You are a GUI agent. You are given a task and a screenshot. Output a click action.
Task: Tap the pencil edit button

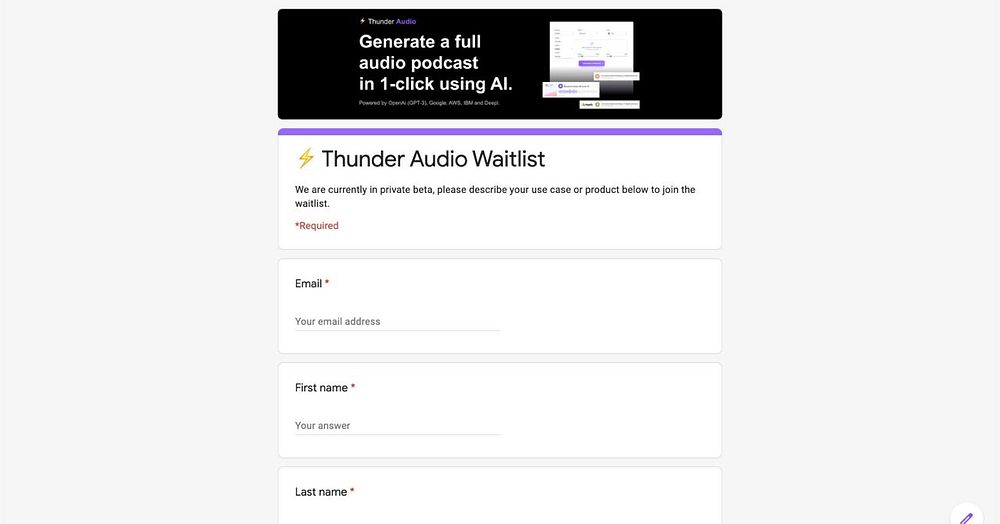point(966,516)
